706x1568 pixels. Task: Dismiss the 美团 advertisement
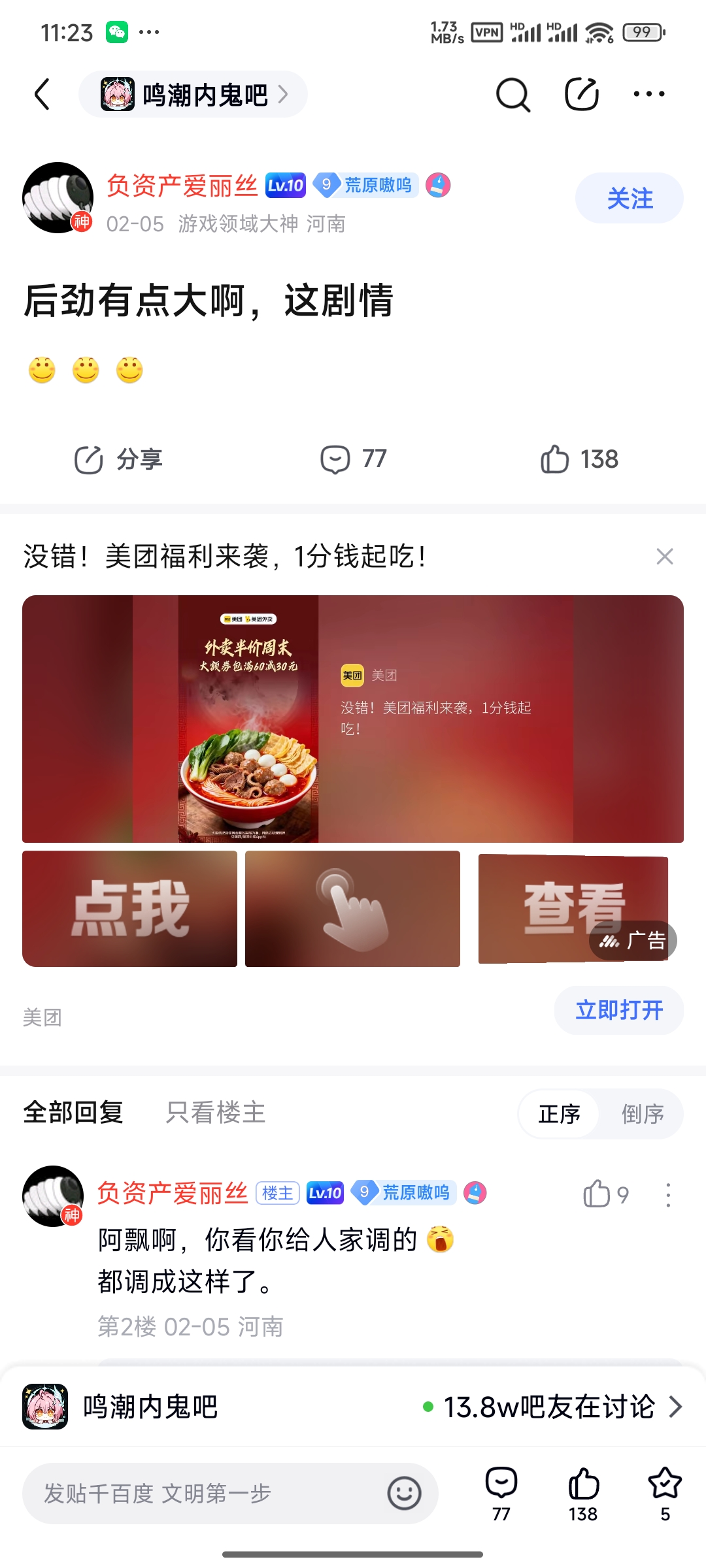pos(665,557)
